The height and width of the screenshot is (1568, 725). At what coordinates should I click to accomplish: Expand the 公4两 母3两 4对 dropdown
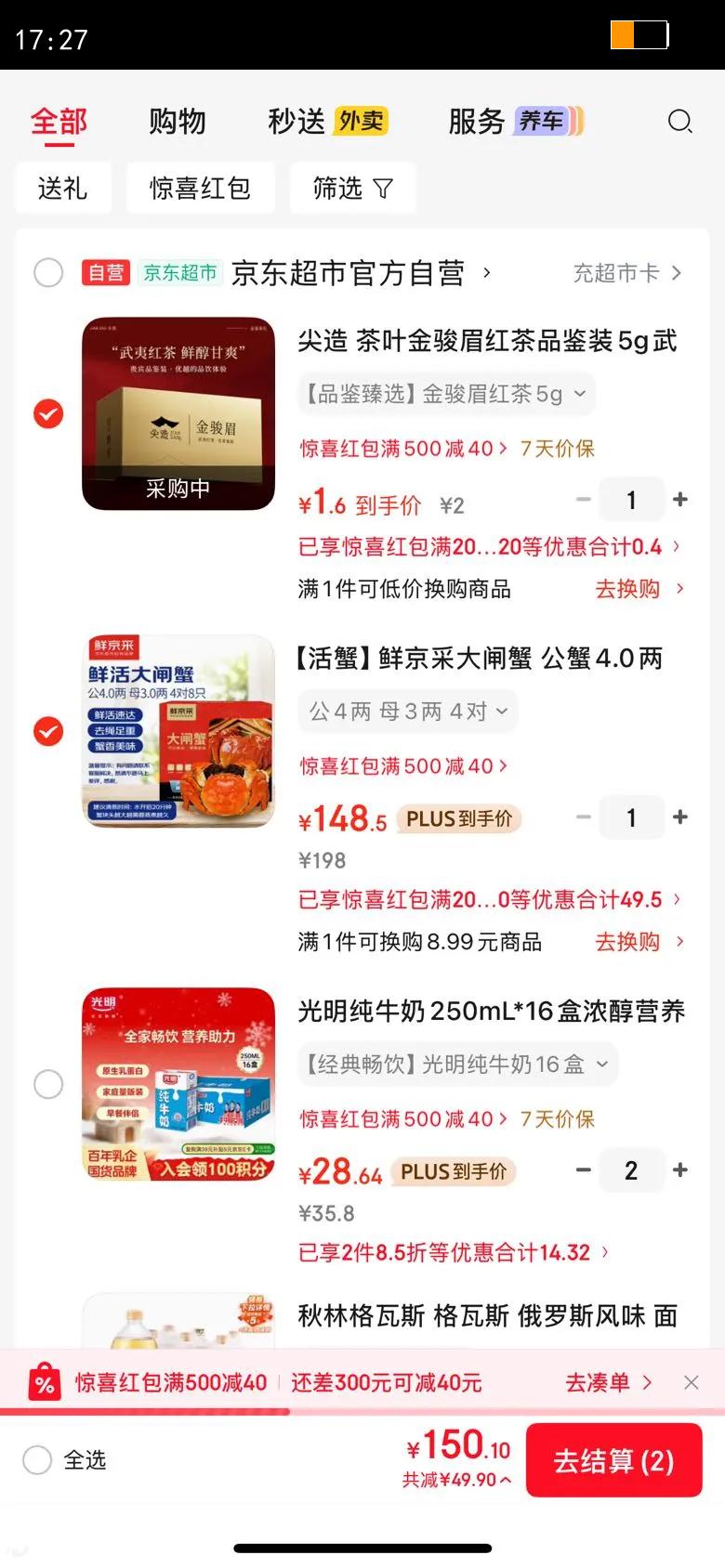coord(408,712)
